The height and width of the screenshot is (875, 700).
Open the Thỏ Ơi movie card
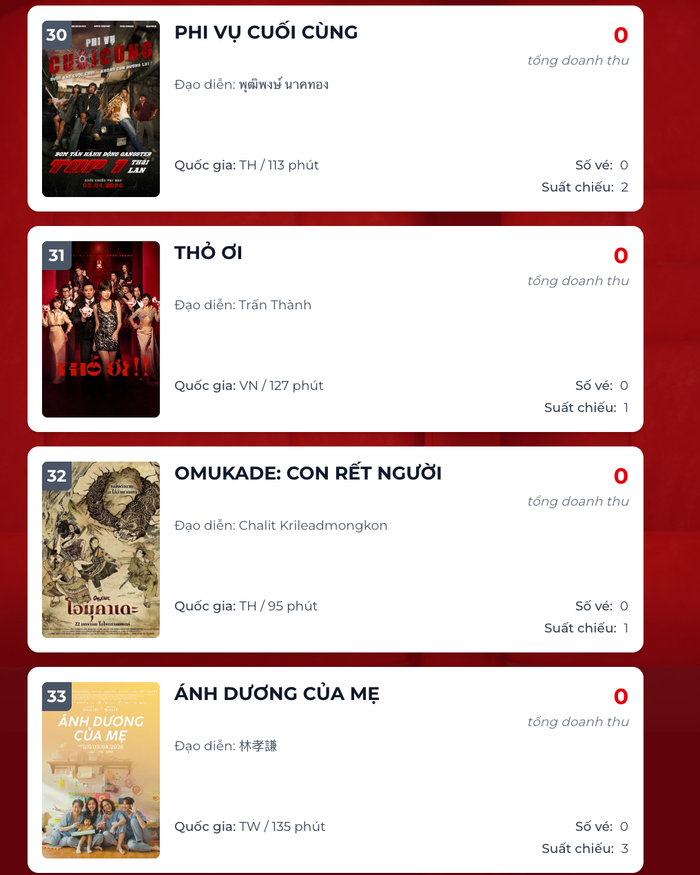coord(208,253)
